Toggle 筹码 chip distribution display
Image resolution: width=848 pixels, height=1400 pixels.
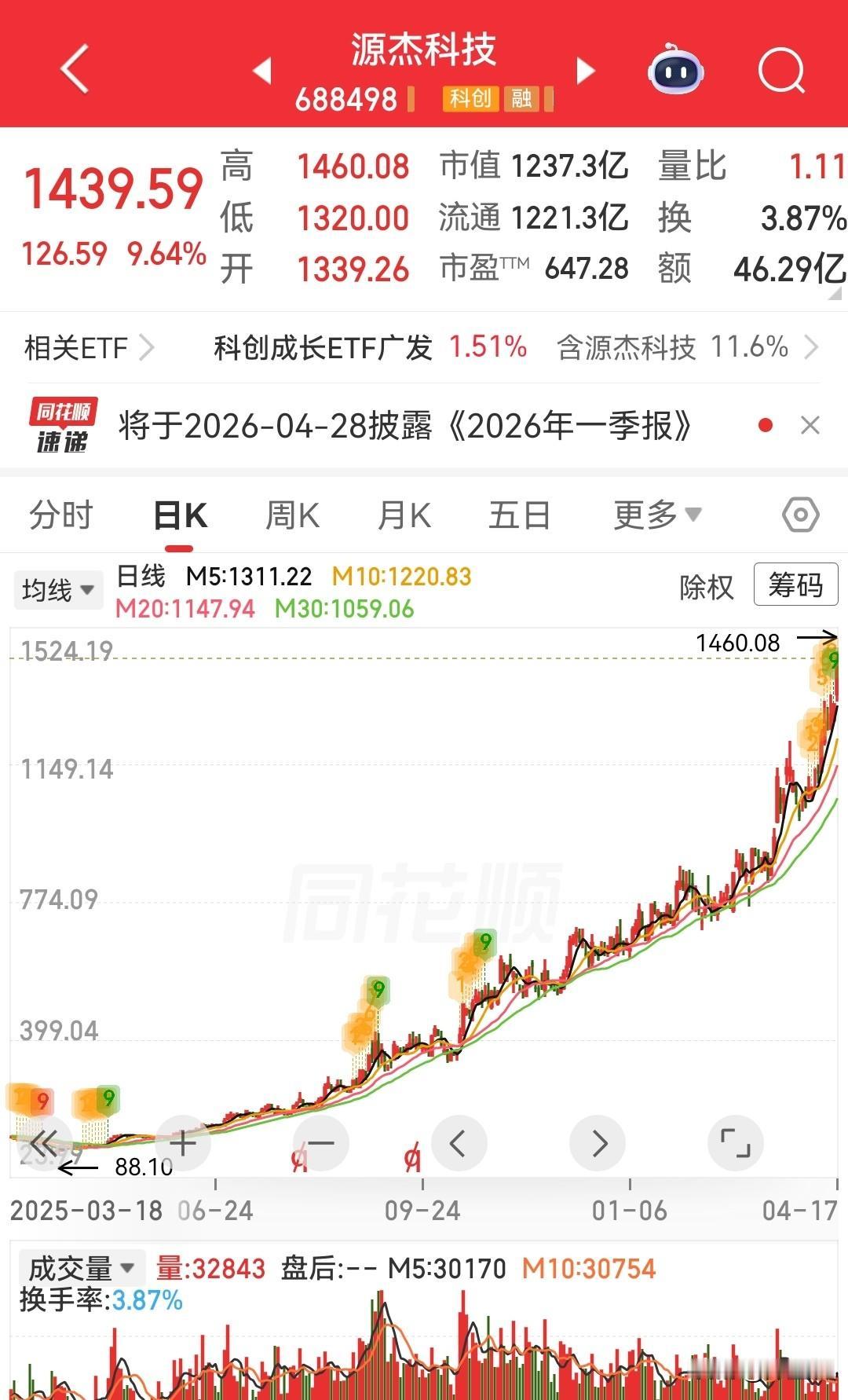click(795, 585)
